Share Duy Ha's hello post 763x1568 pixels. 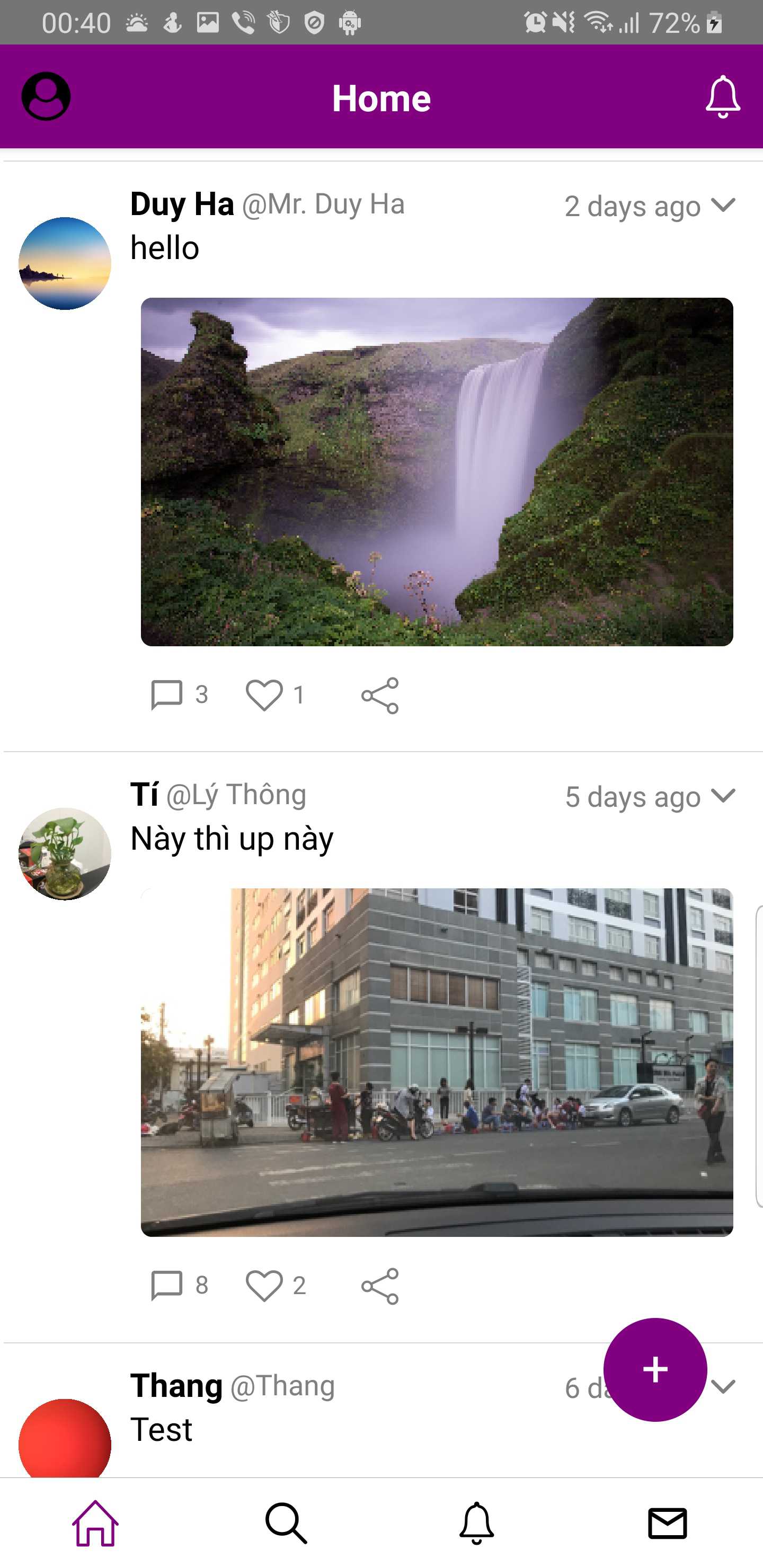[380, 695]
